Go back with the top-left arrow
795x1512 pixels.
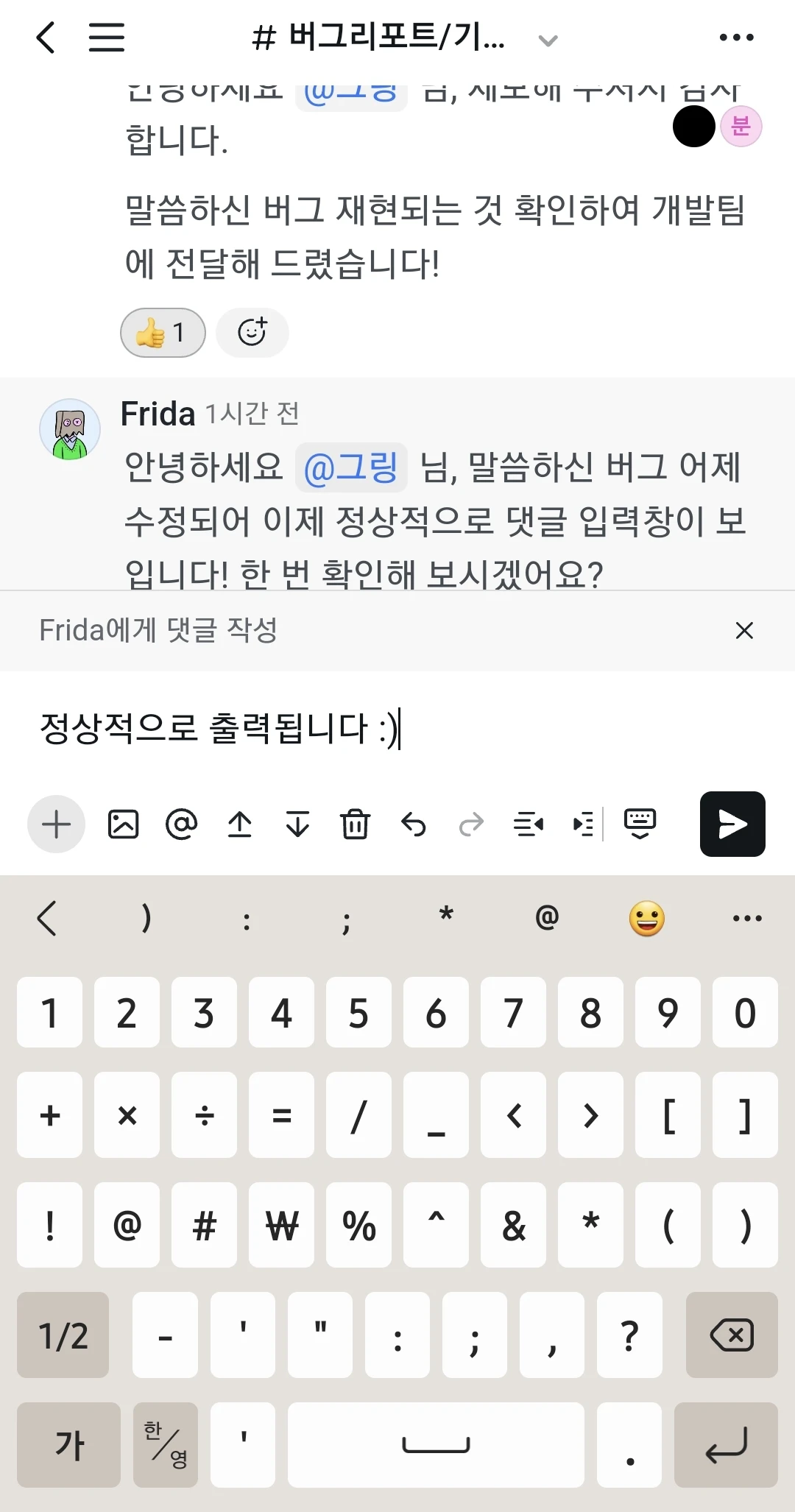coord(46,37)
